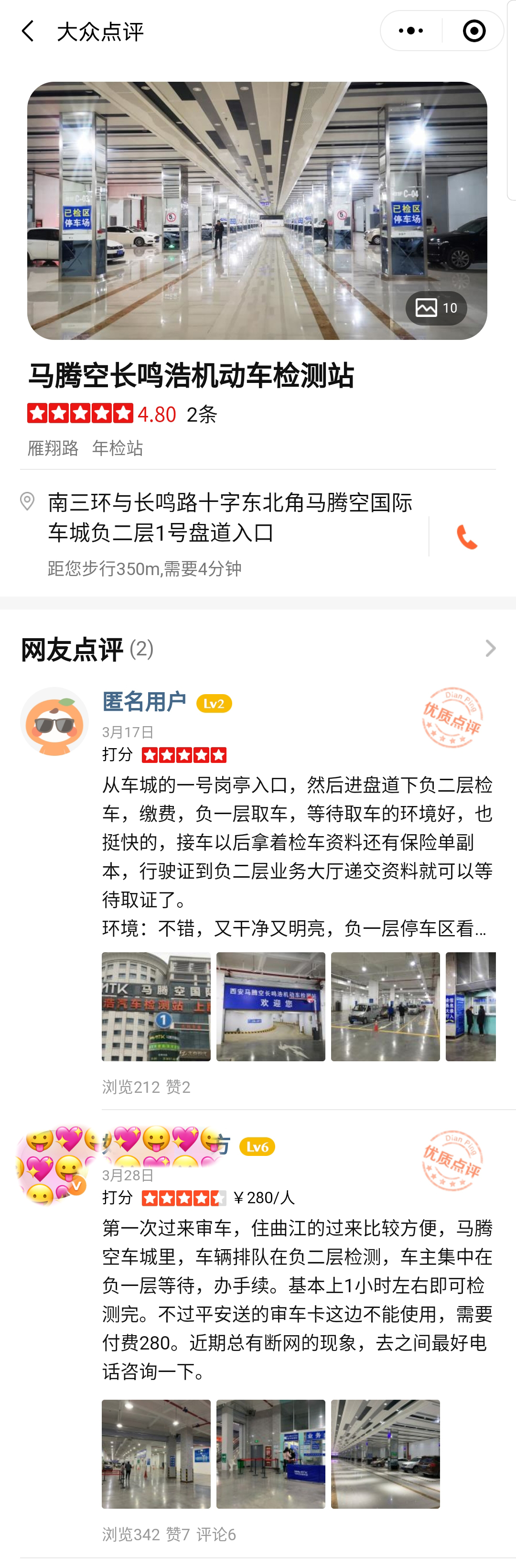View the Lv6 reviewer's first photo
Viewport: 516px width, 1568px height.
[156, 1454]
